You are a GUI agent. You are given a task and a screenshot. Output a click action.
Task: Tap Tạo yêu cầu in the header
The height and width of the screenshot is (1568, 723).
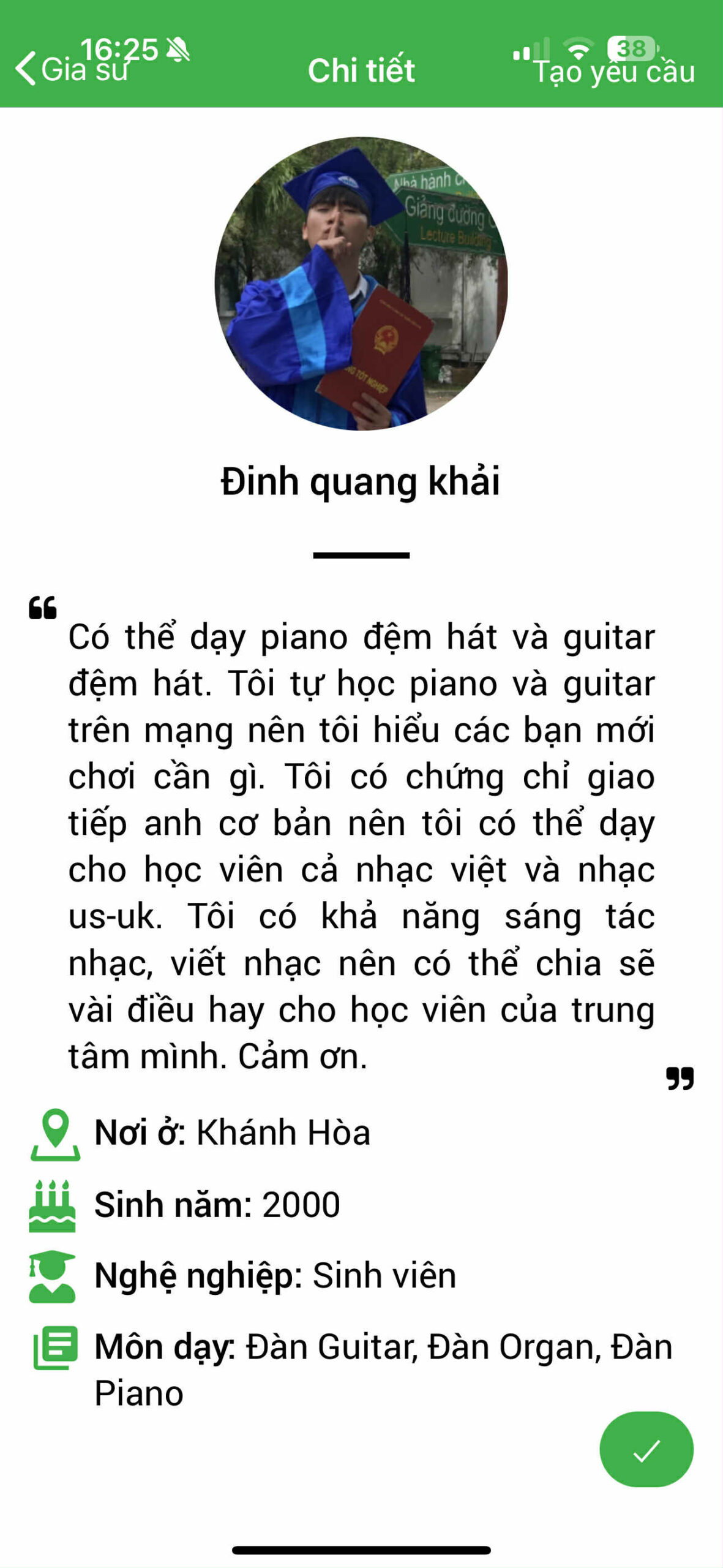614,71
